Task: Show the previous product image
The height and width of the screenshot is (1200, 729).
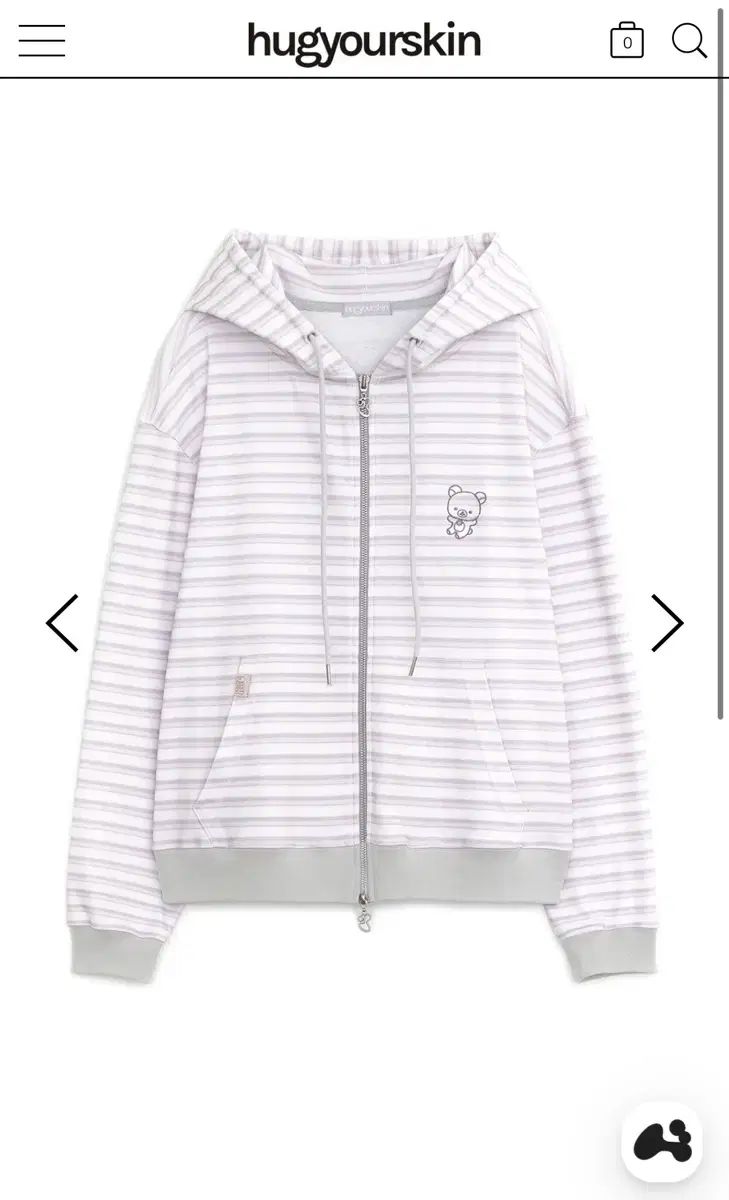Action: (x=62, y=623)
